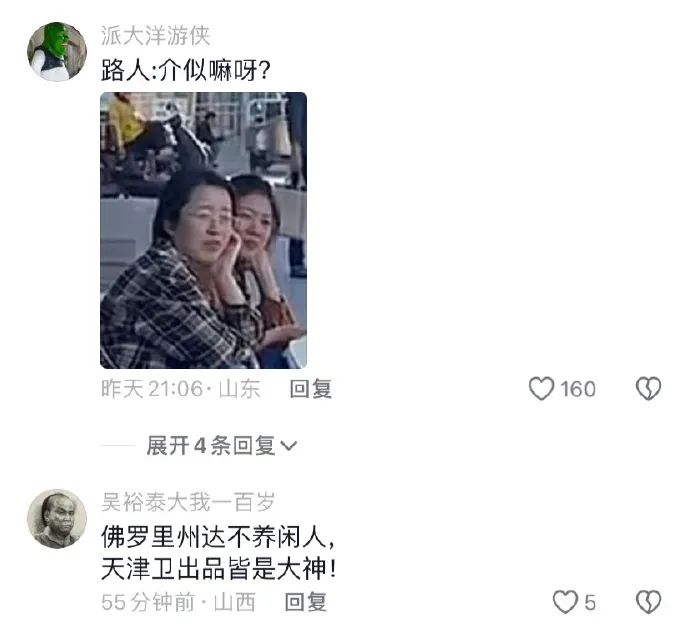Open 吴裕泰大我一百岁's profile avatar
The height and width of the screenshot is (641, 690).
56,518
